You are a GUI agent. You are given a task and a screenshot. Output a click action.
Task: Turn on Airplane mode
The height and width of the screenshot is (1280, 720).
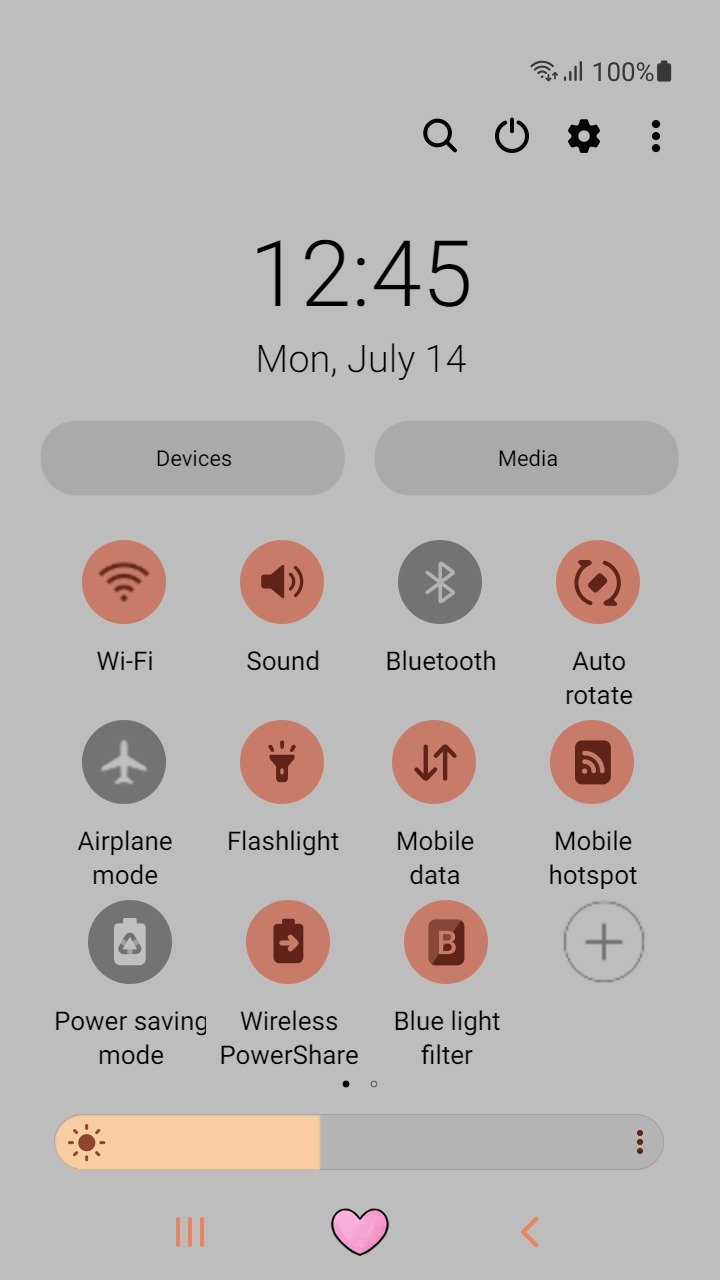124,762
